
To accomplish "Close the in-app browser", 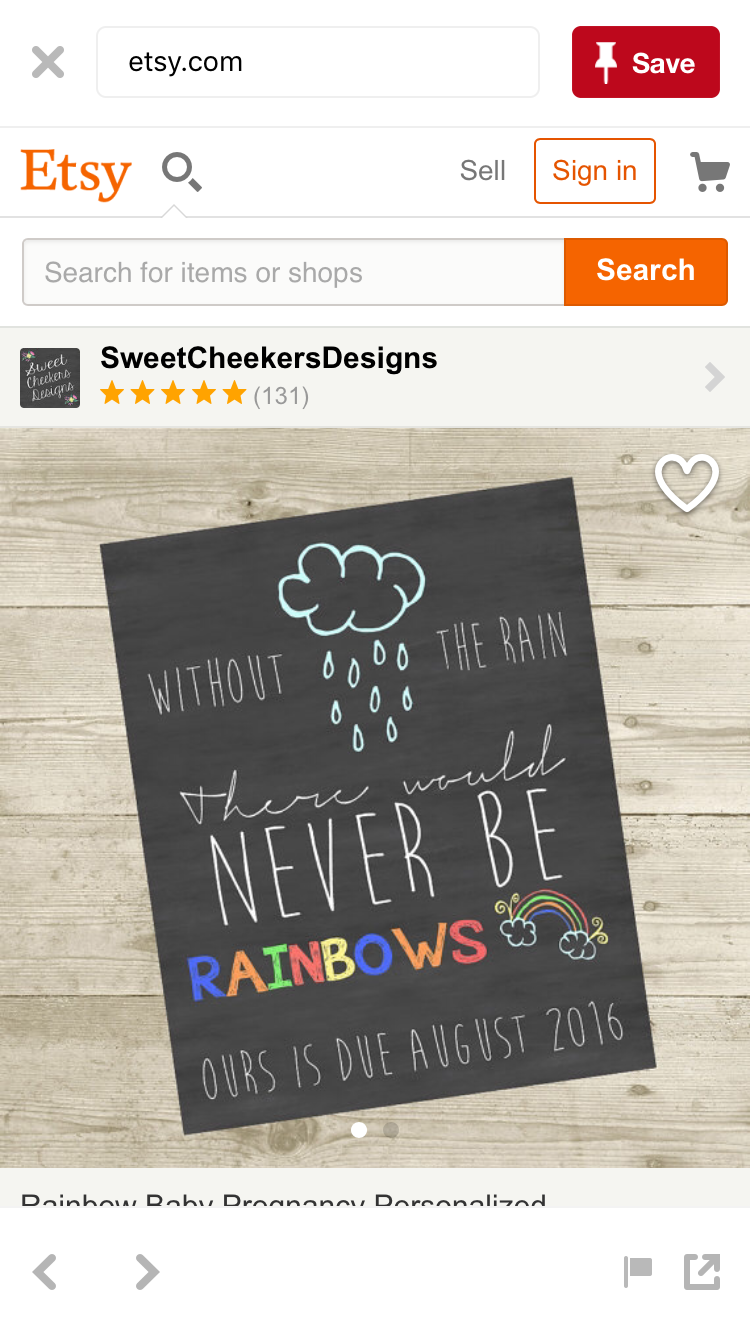I will (48, 62).
